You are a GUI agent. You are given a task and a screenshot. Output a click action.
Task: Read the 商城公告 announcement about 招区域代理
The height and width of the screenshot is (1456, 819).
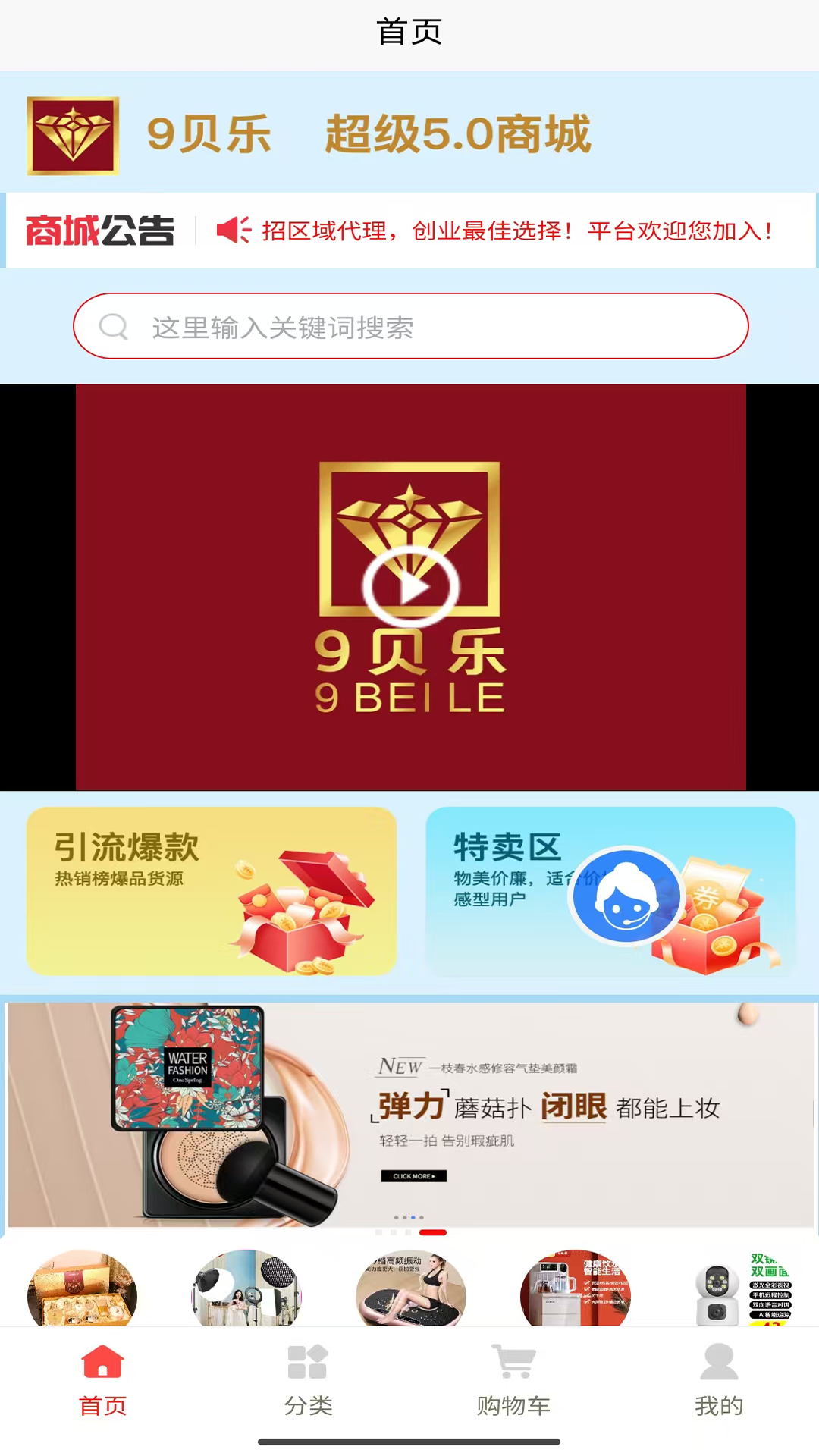tap(516, 231)
